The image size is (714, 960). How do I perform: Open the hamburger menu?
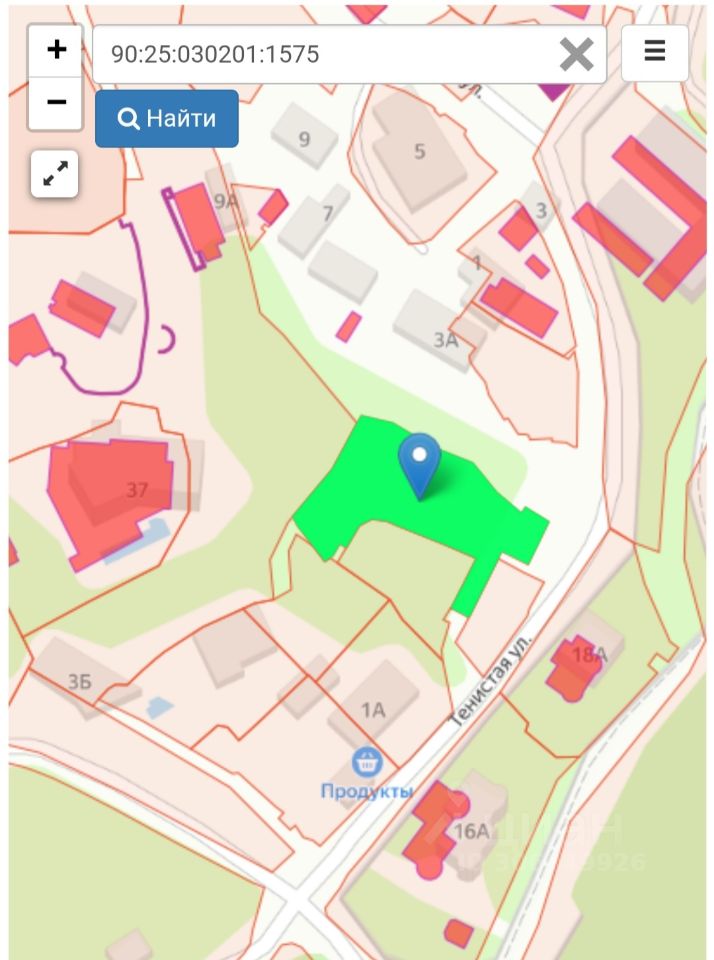(x=655, y=52)
